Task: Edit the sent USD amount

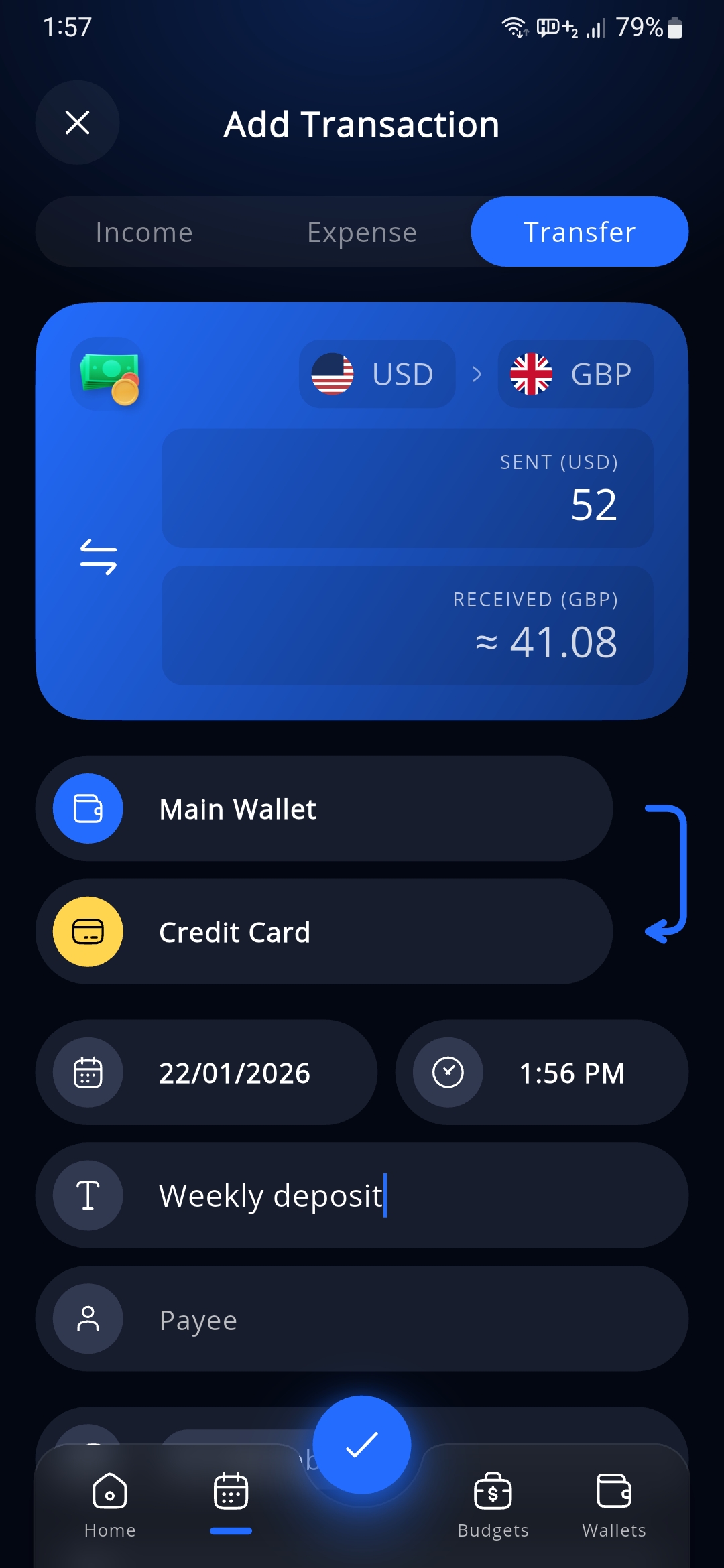Action: (x=408, y=488)
